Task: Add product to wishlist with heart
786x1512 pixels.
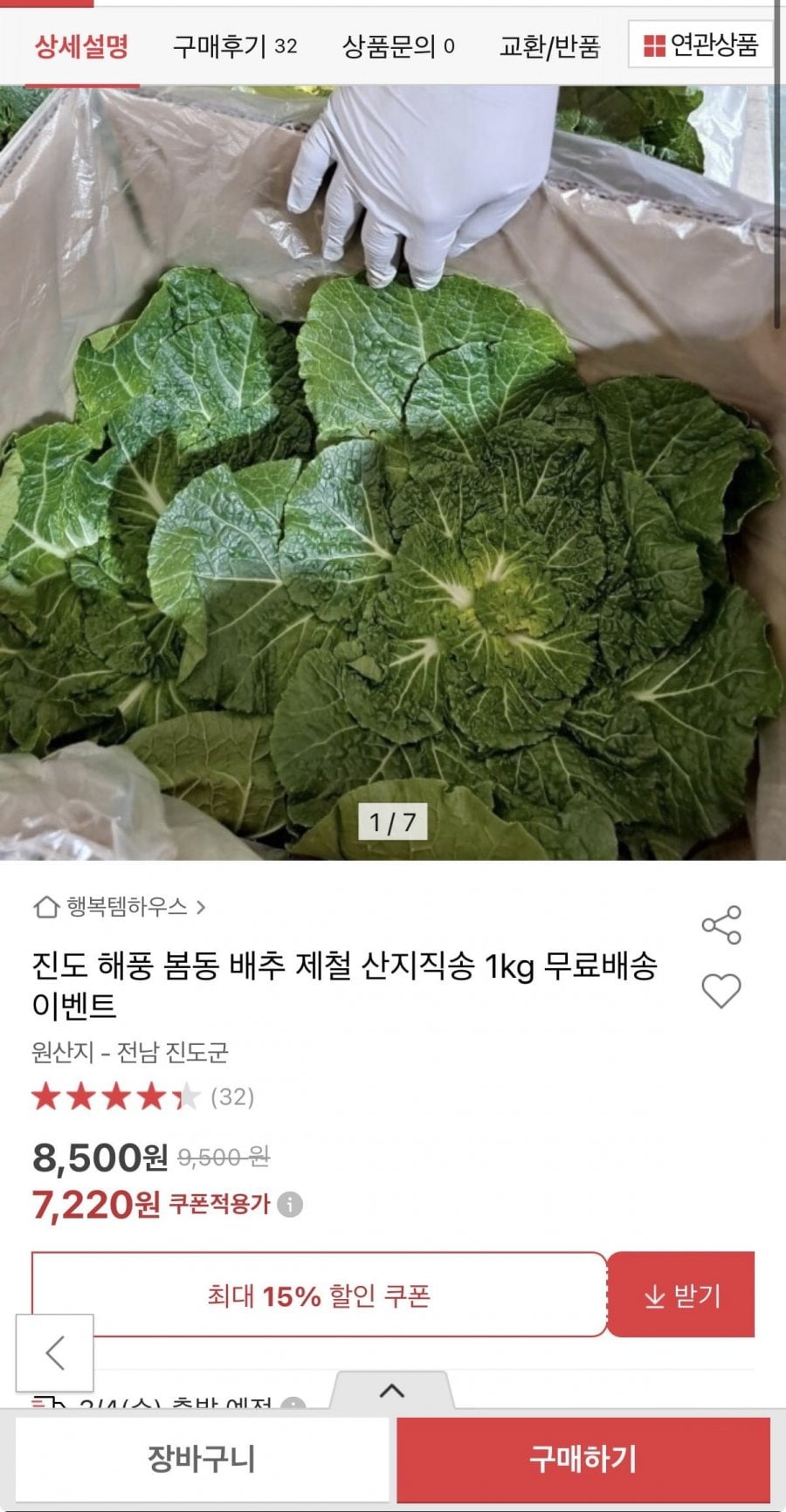Action: (x=721, y=991)
